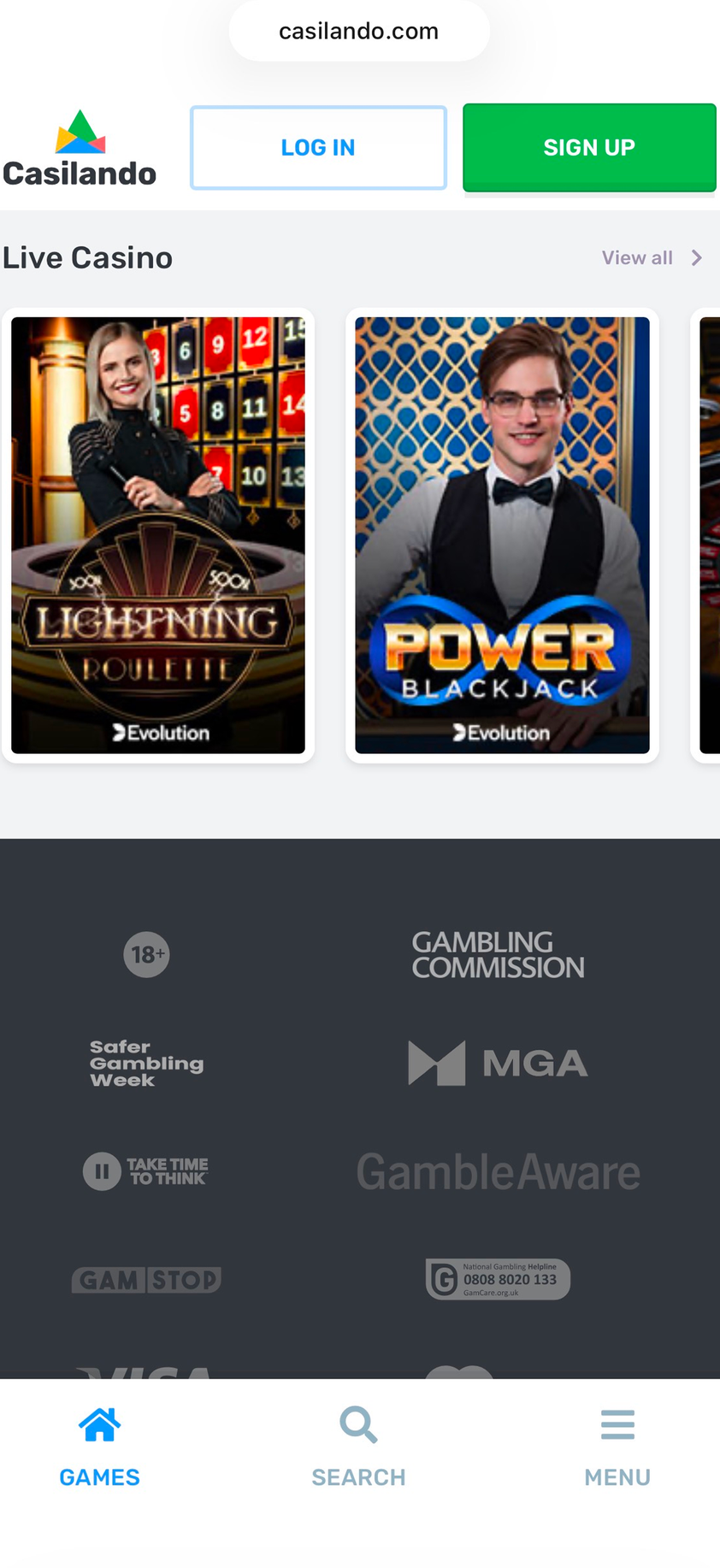
Task: Open the Gambling Commission link
Action: point(498,955)
